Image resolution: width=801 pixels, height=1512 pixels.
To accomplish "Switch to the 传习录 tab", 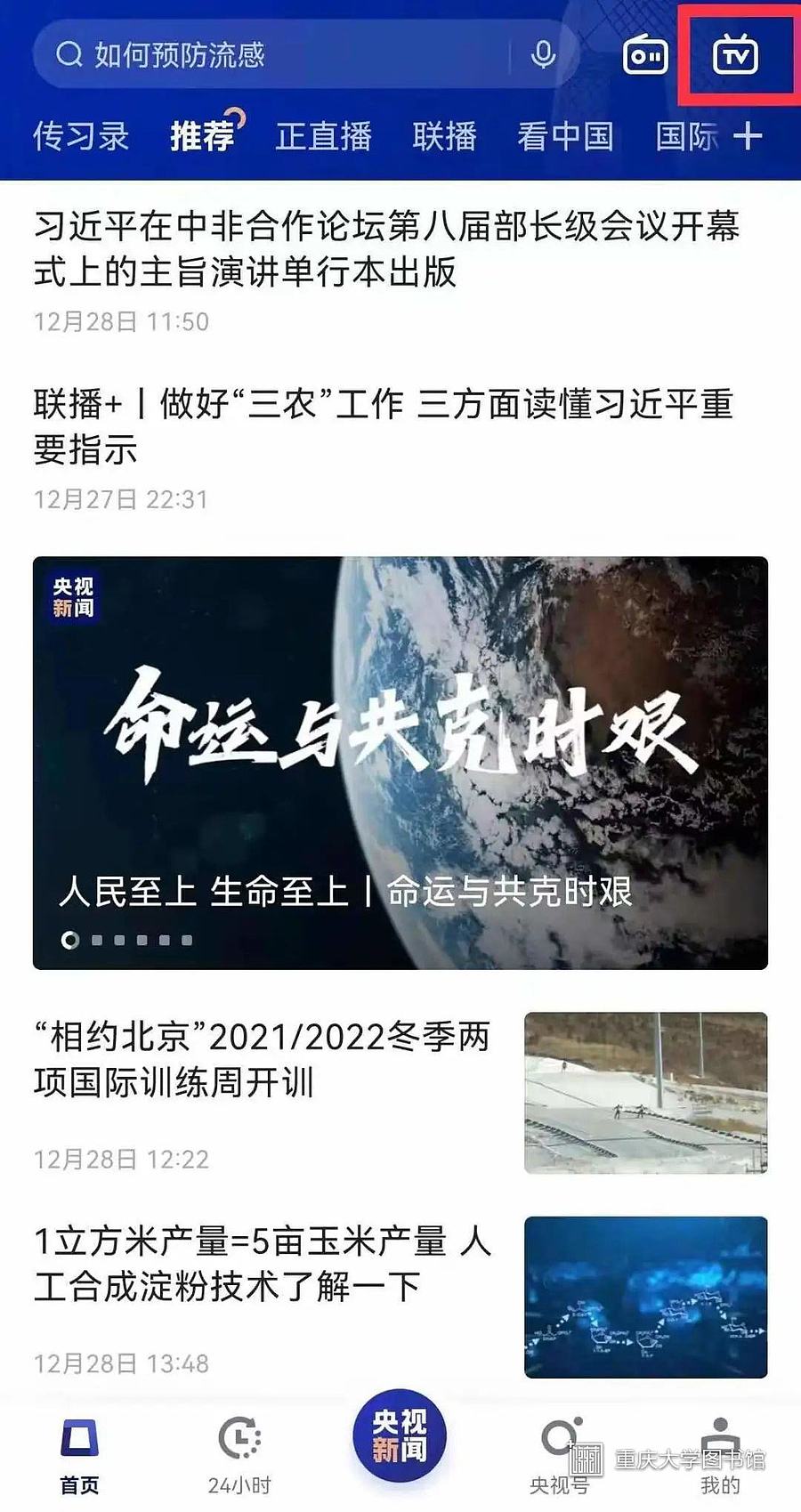I will coord(81,136).
